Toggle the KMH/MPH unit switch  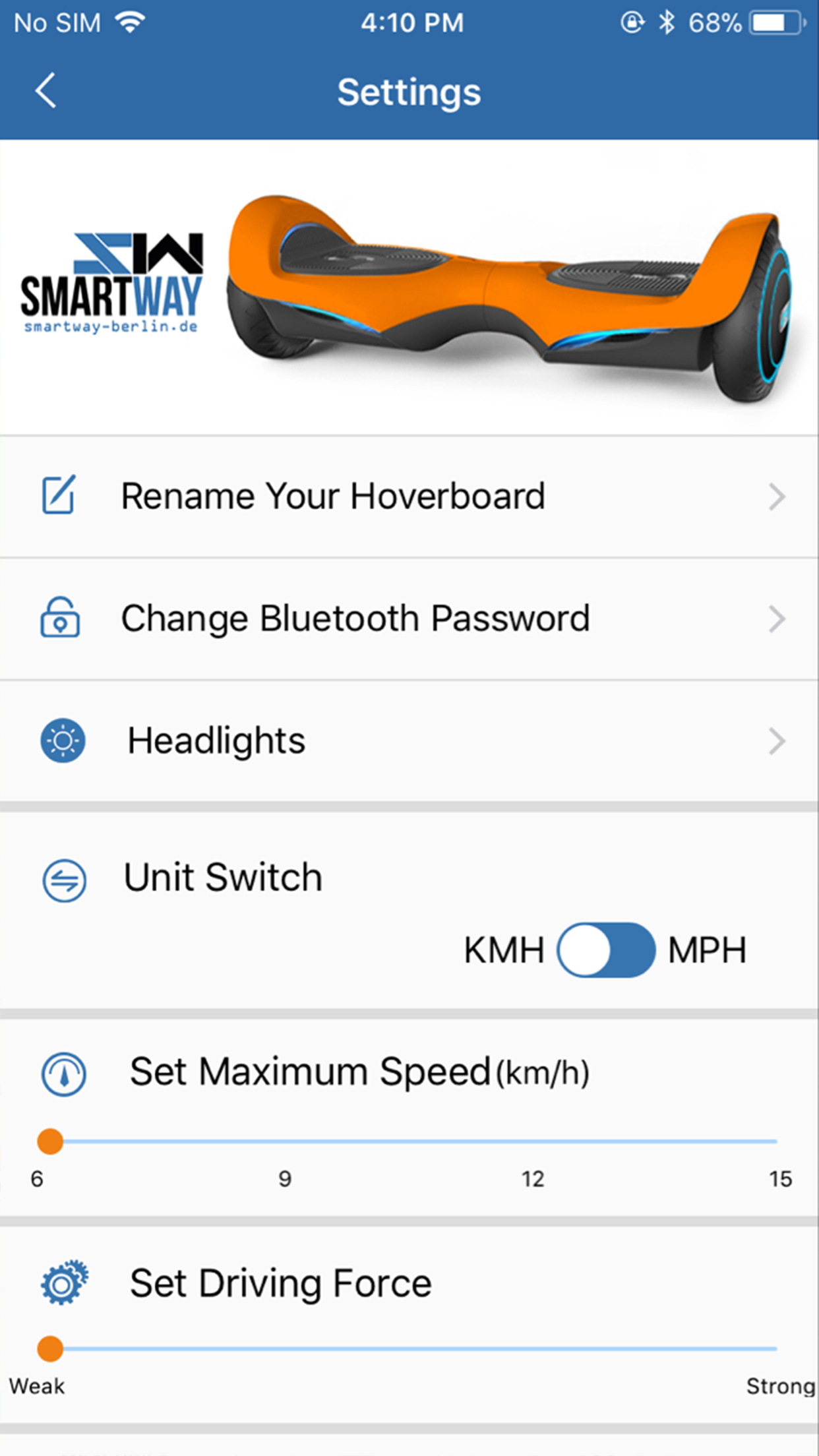(x=606, y=950)
